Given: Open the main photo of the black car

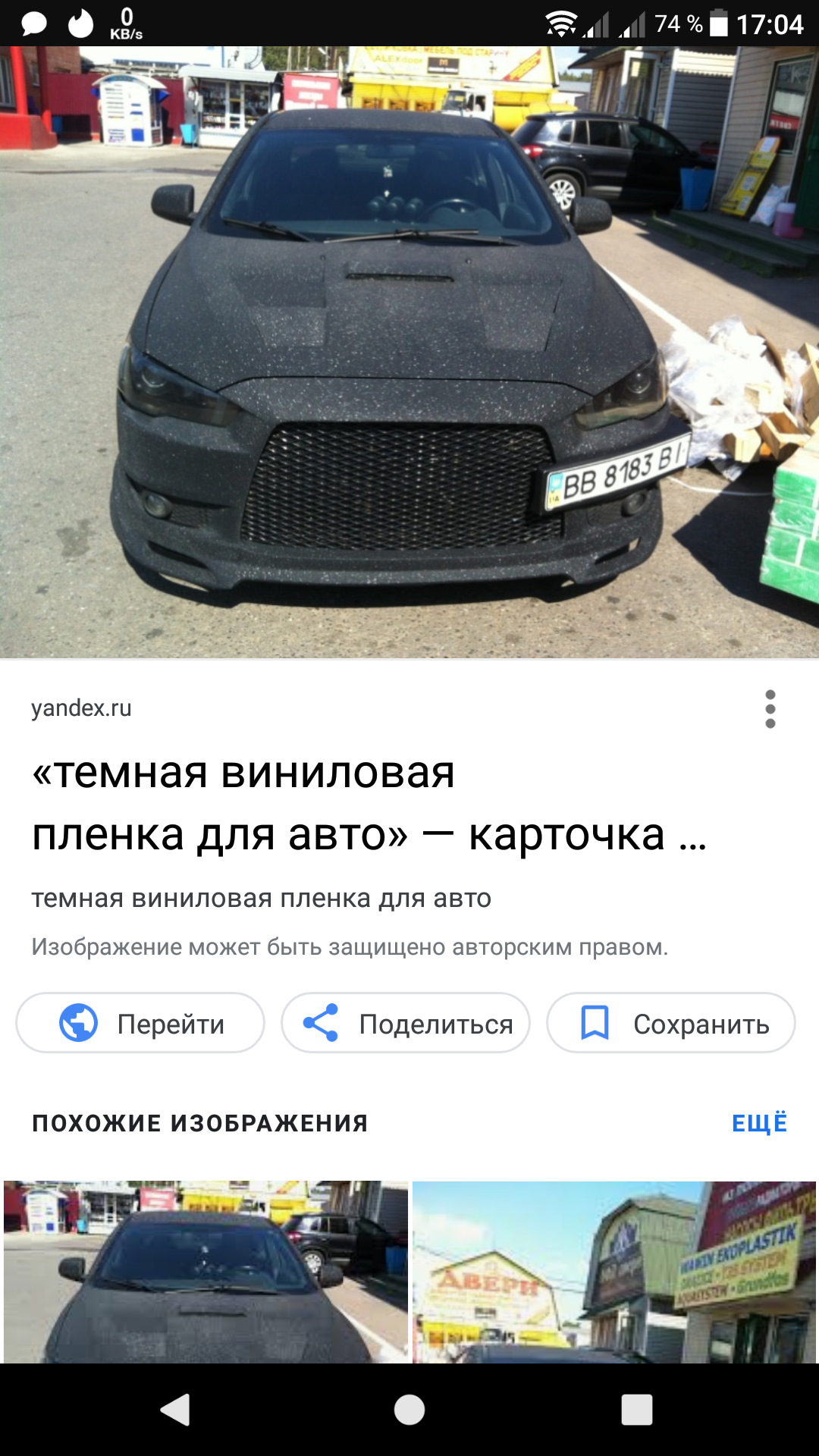Looking at the screenshot, I should [409, 353].
